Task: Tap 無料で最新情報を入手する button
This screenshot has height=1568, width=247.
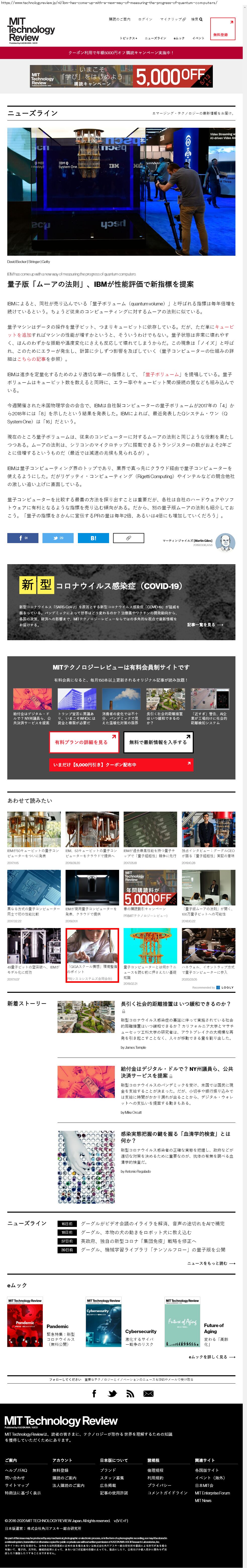Action: (x=159, y=742)
